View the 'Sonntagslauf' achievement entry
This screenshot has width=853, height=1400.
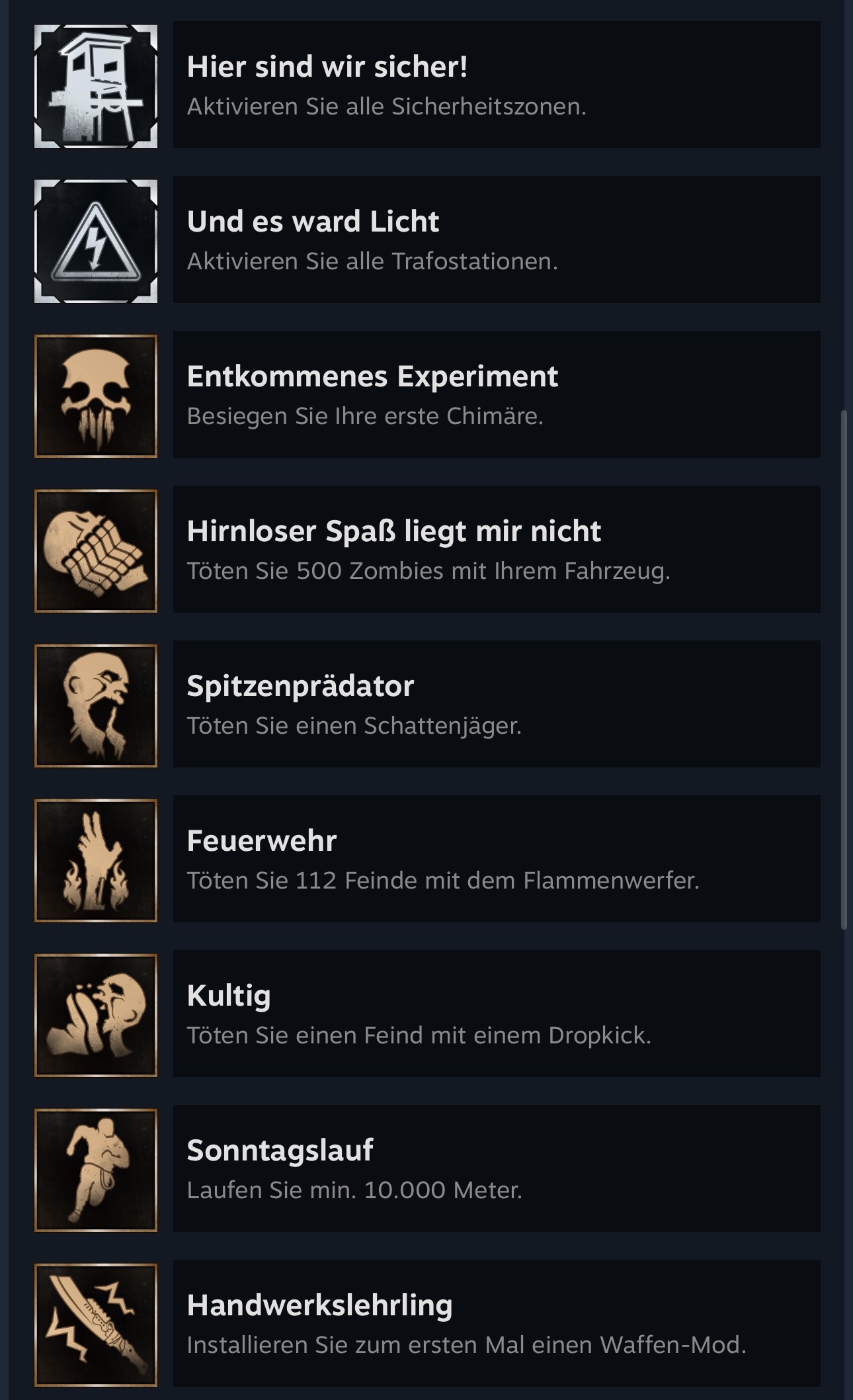pos(496,1168)
